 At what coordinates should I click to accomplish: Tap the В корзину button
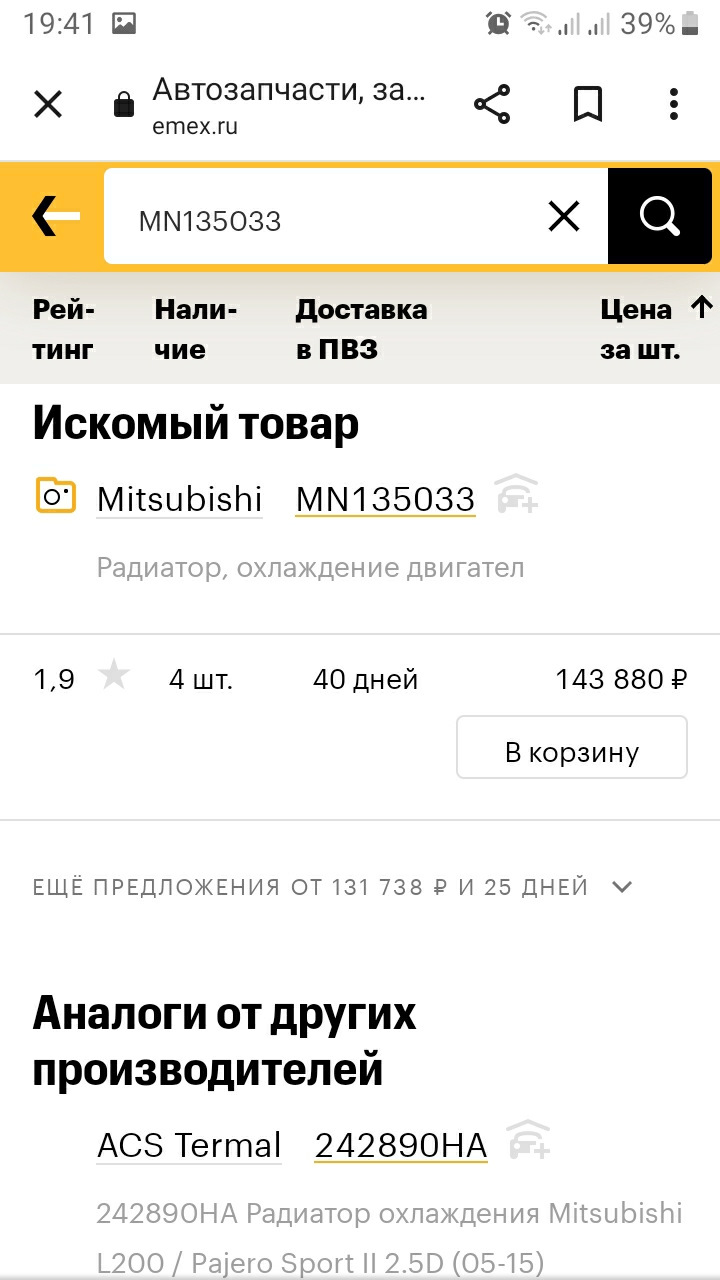pos(571,747)
